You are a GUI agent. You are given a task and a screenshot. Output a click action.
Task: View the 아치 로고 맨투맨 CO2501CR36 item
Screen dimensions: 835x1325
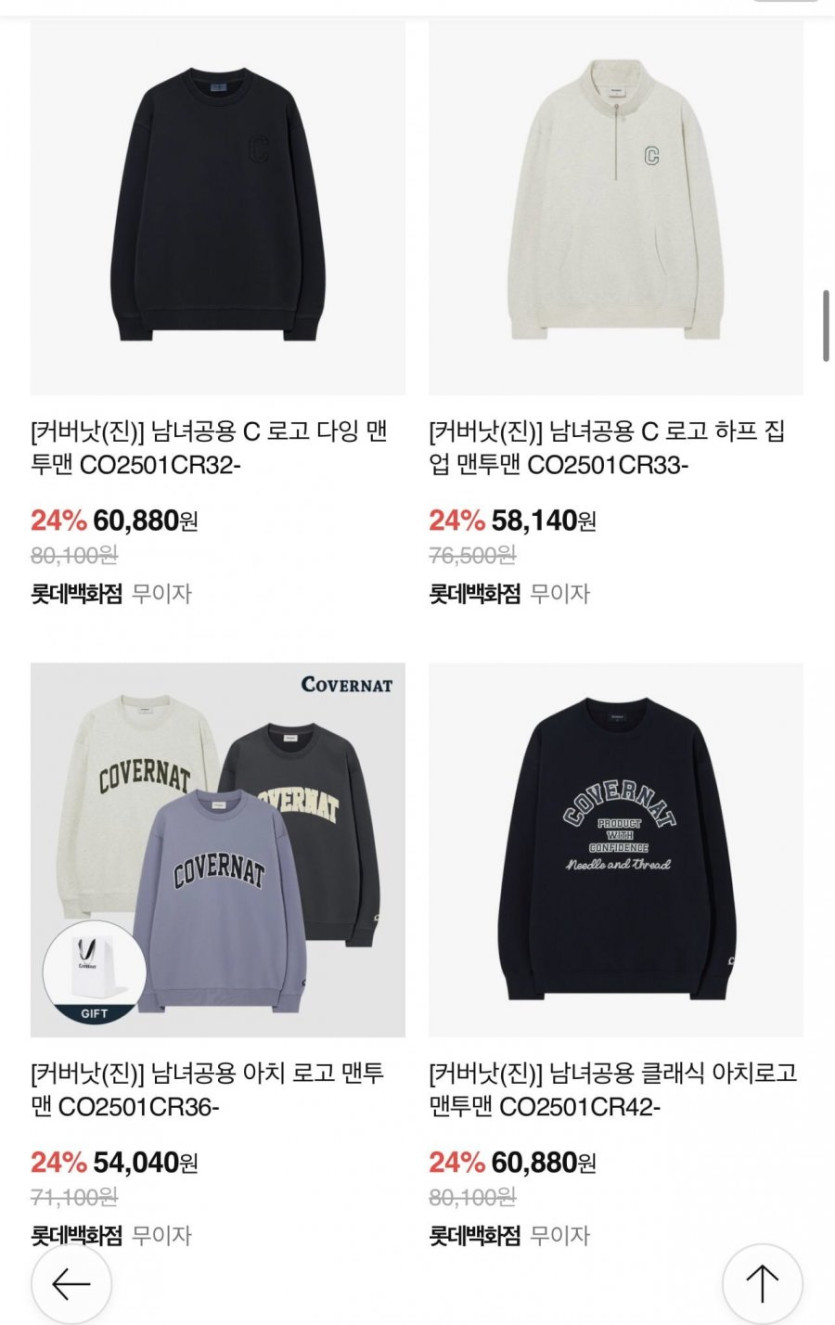pos(217,849)
